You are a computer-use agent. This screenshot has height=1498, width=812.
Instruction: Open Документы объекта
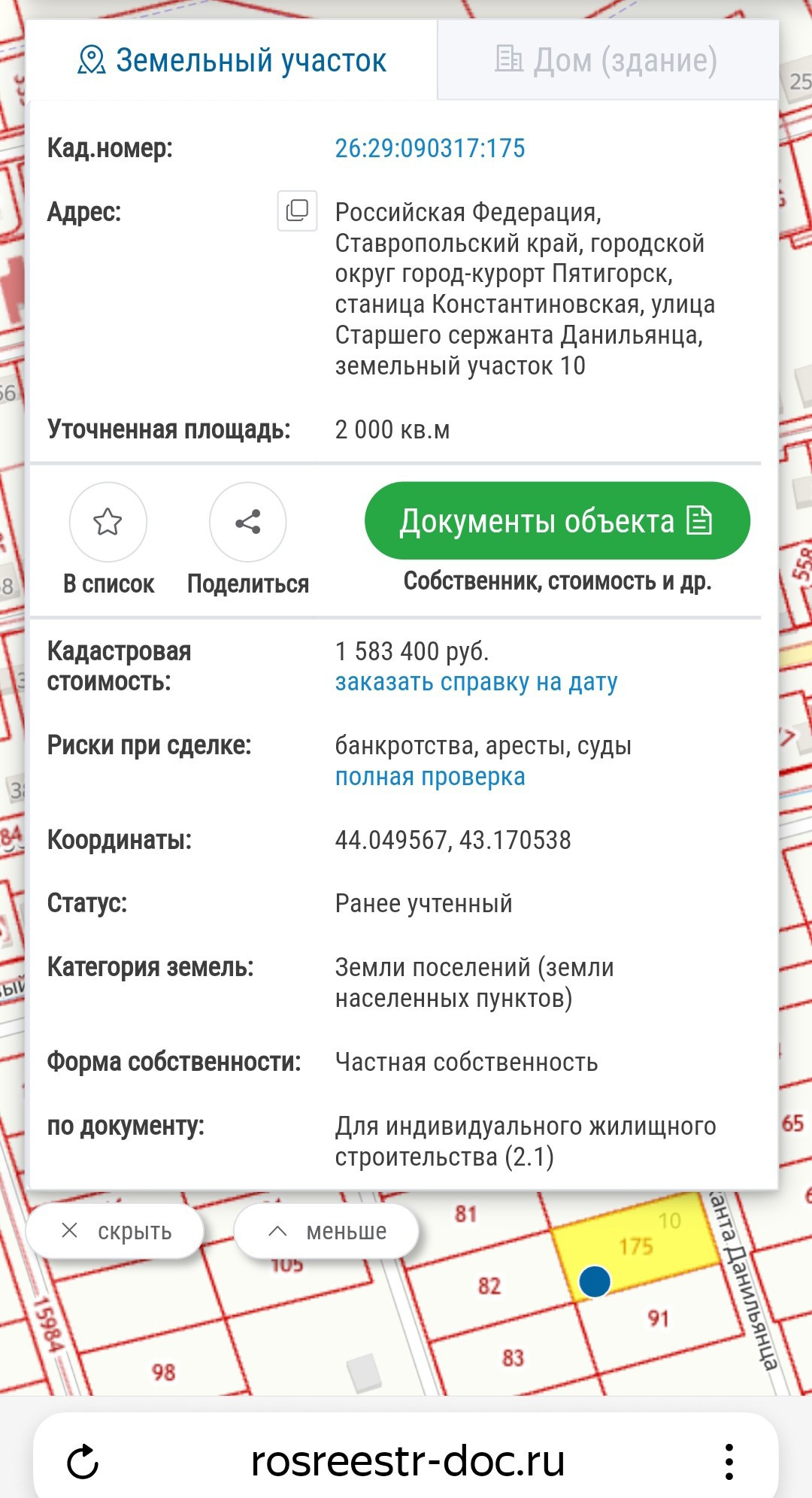pyautogui.click(x=557, y=520)
